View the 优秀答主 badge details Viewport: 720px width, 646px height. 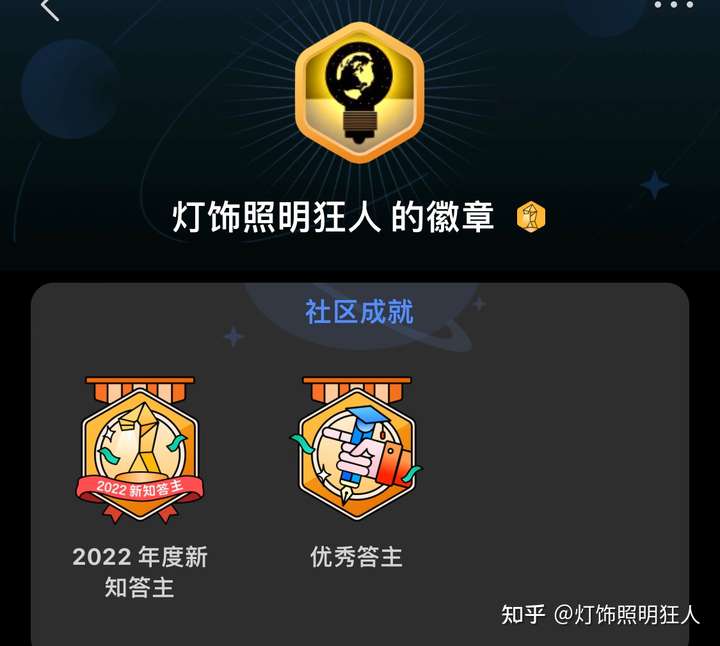coord(357,449)
